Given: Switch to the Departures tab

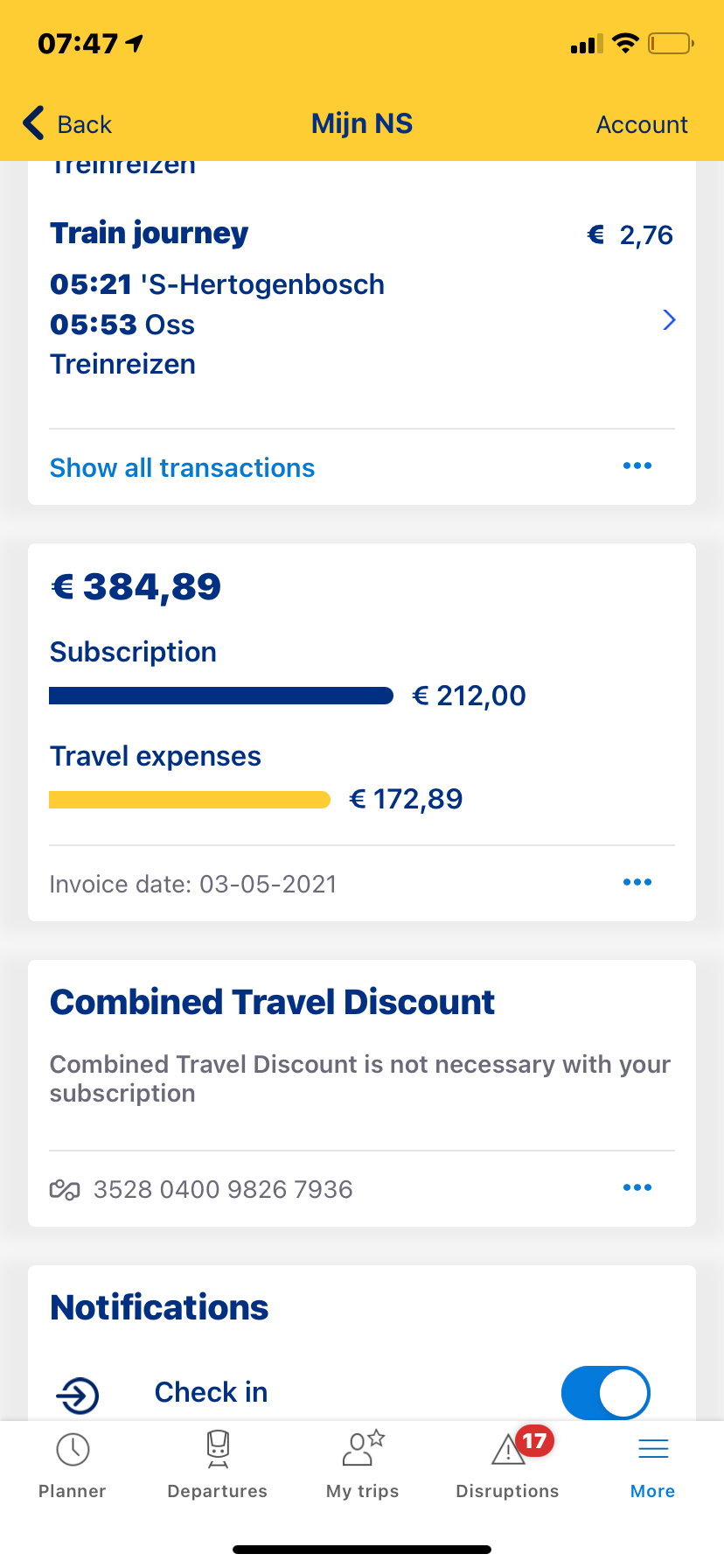Looking at the screenshot, I should point(218,1466).
